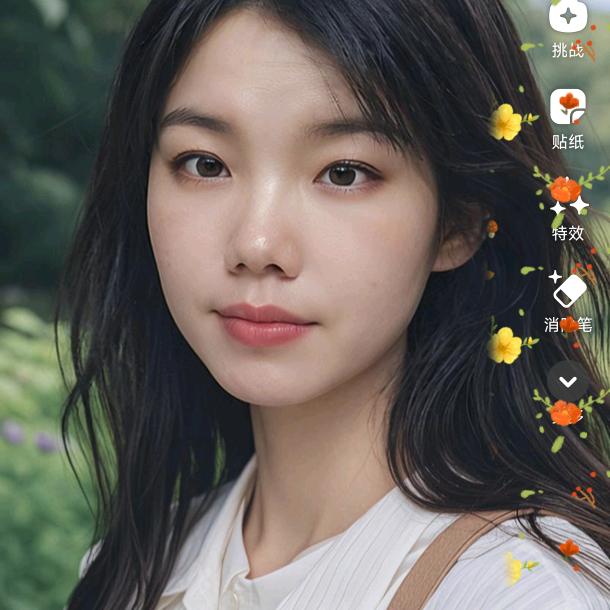
Task: Open the 挑战 challenge tool
Action: (x=568, y=18)
